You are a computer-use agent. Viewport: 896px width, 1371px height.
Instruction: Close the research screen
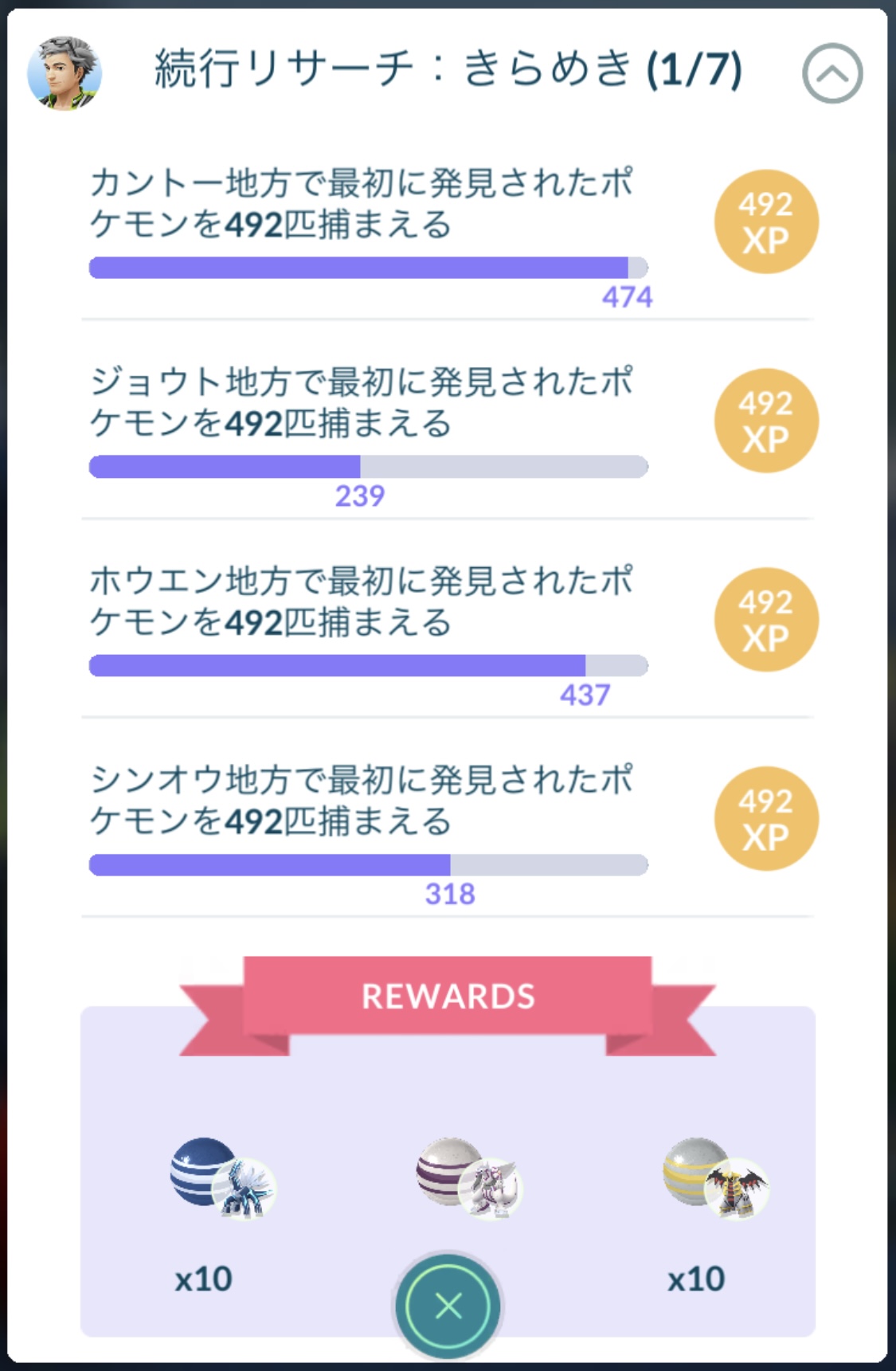click(x=448, y=1306)
